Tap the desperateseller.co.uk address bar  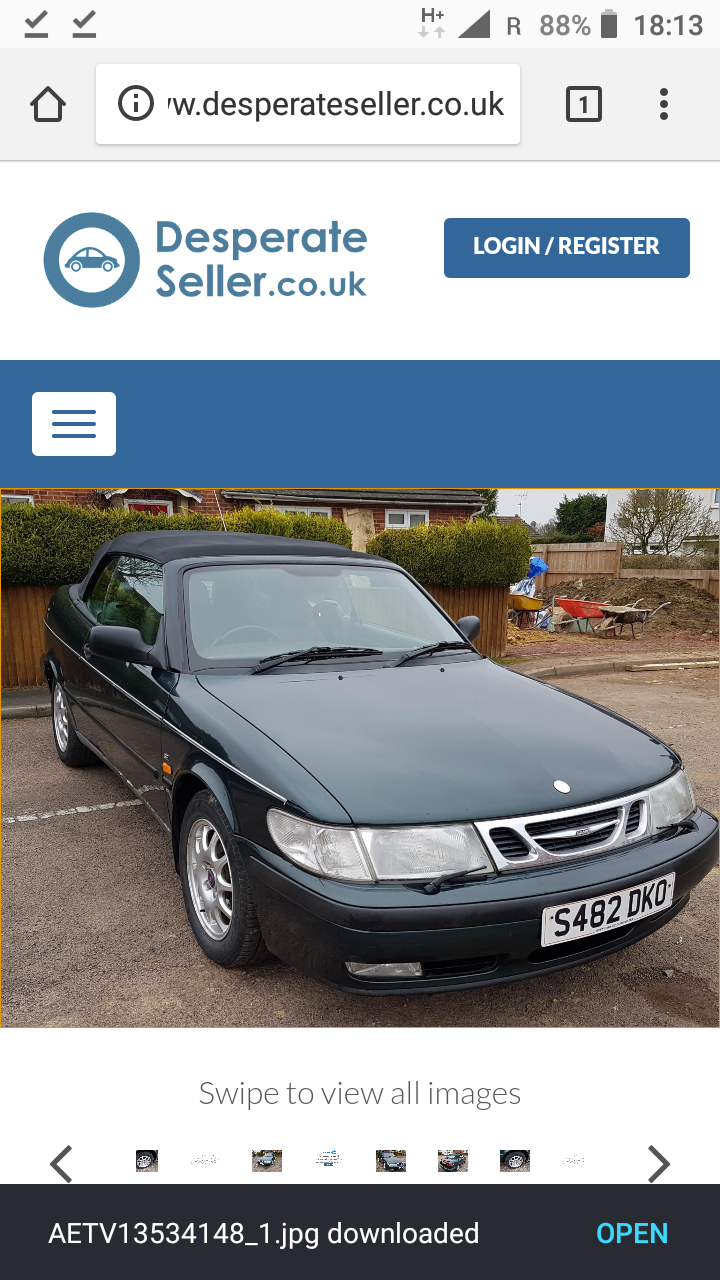pos(308,104)
